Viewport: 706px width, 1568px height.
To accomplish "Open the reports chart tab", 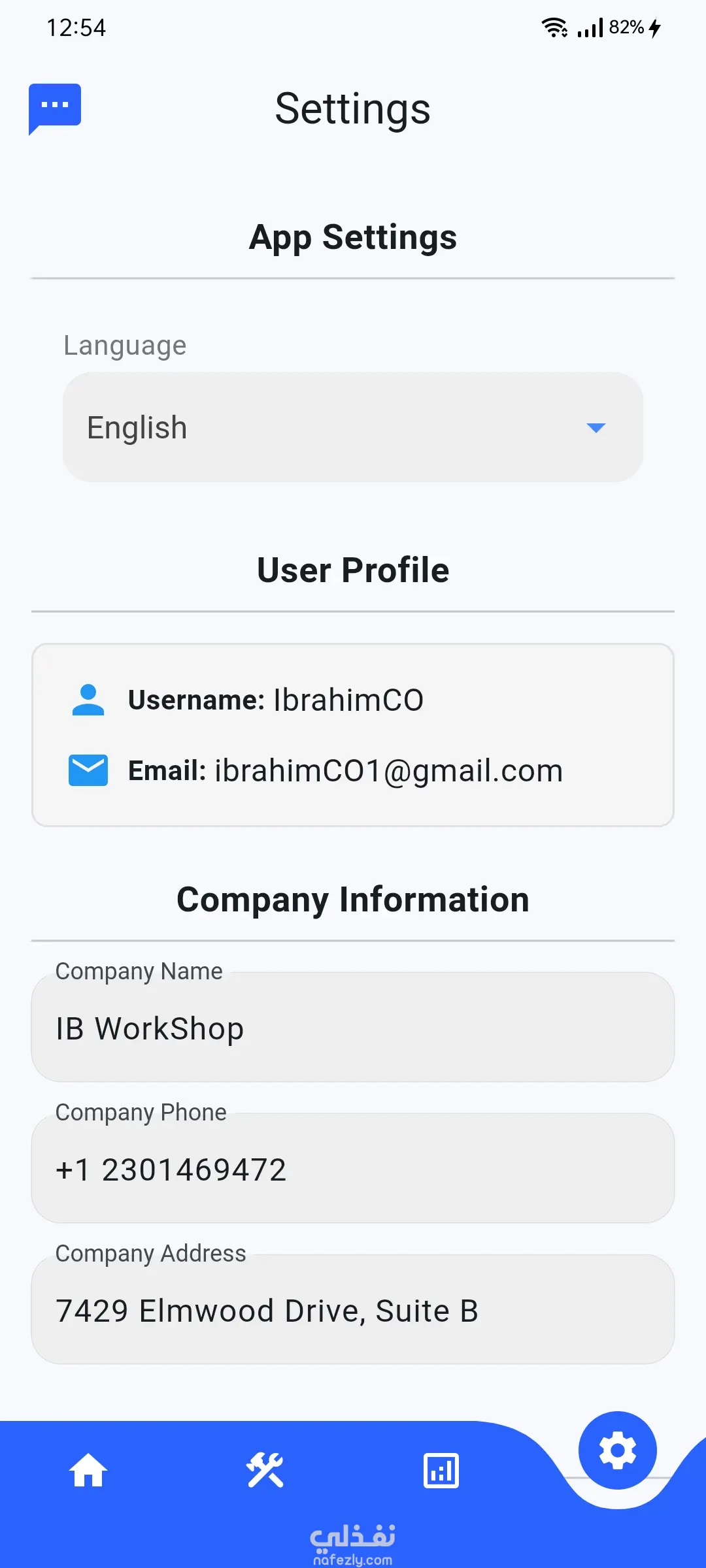I will pyautogui.click(x=441, y=1471).
